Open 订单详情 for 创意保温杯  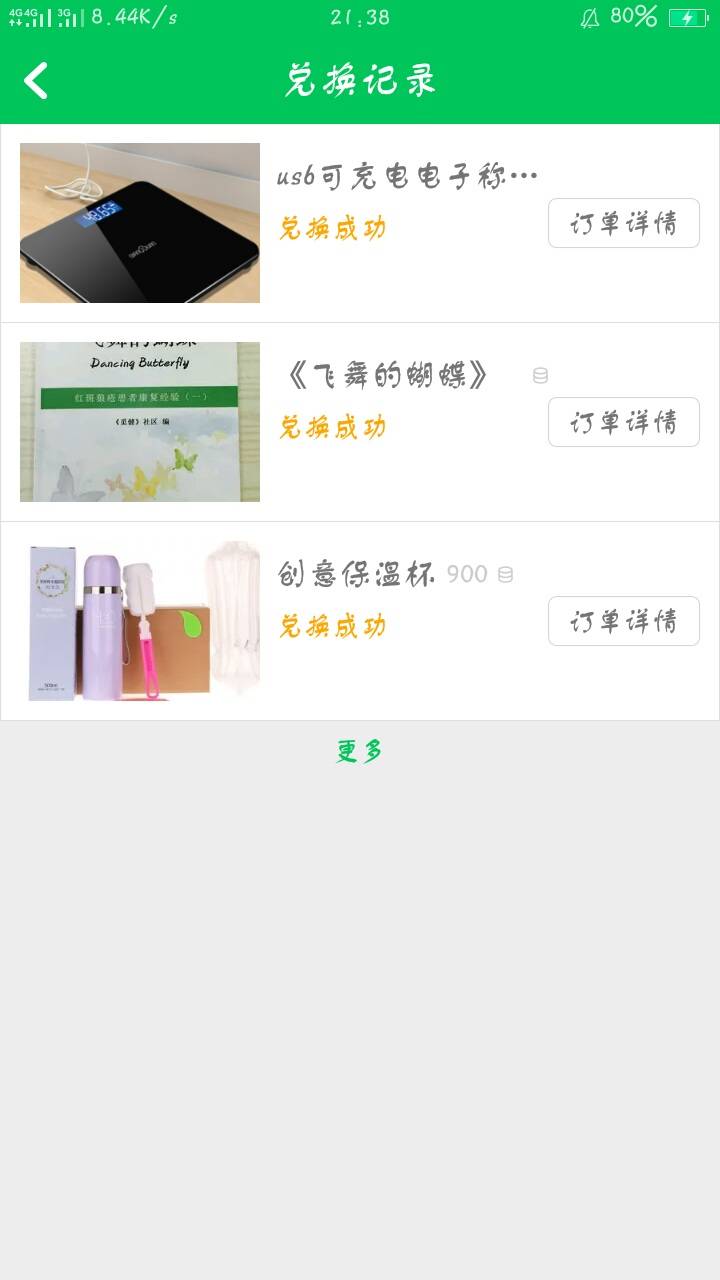point(623,621)
